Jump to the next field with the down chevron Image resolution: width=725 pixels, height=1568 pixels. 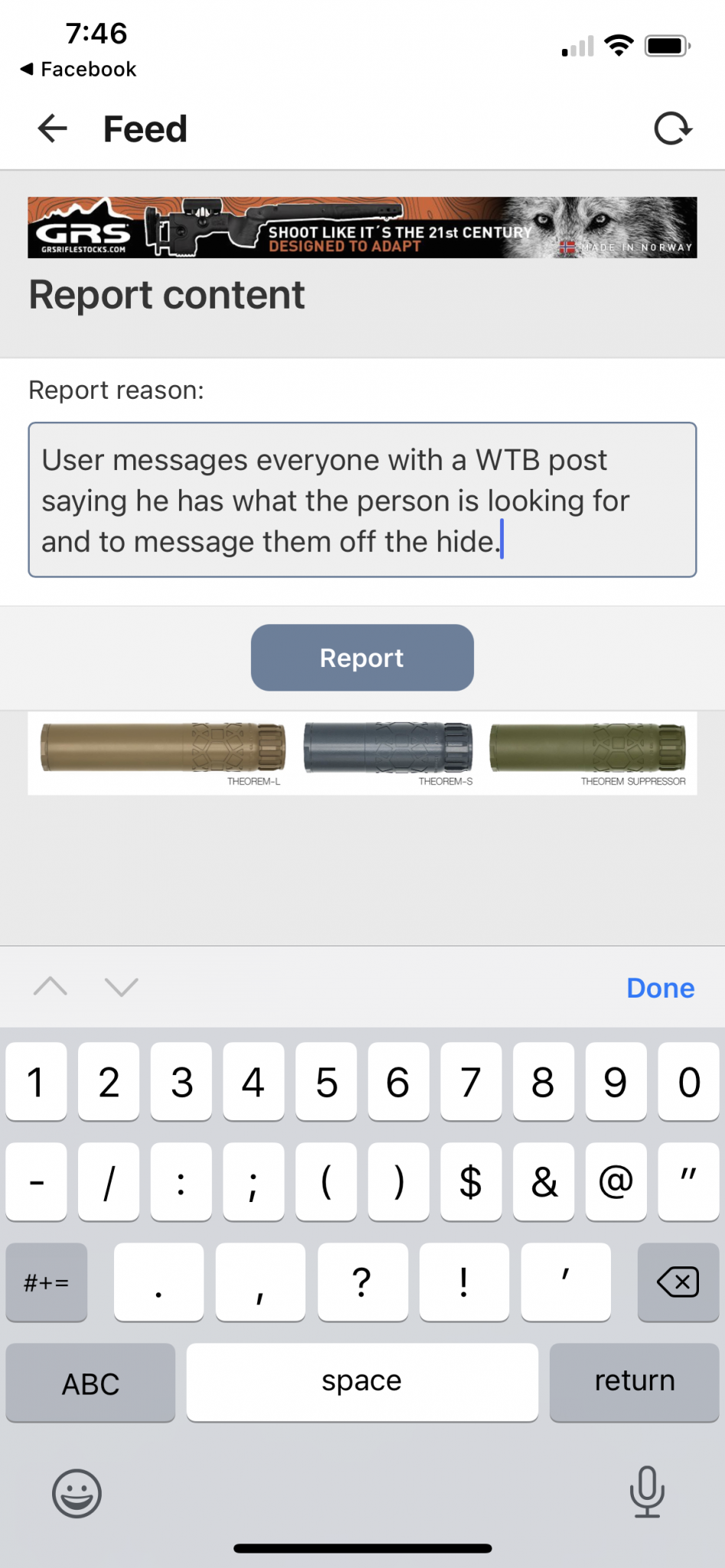click(122, 987)
